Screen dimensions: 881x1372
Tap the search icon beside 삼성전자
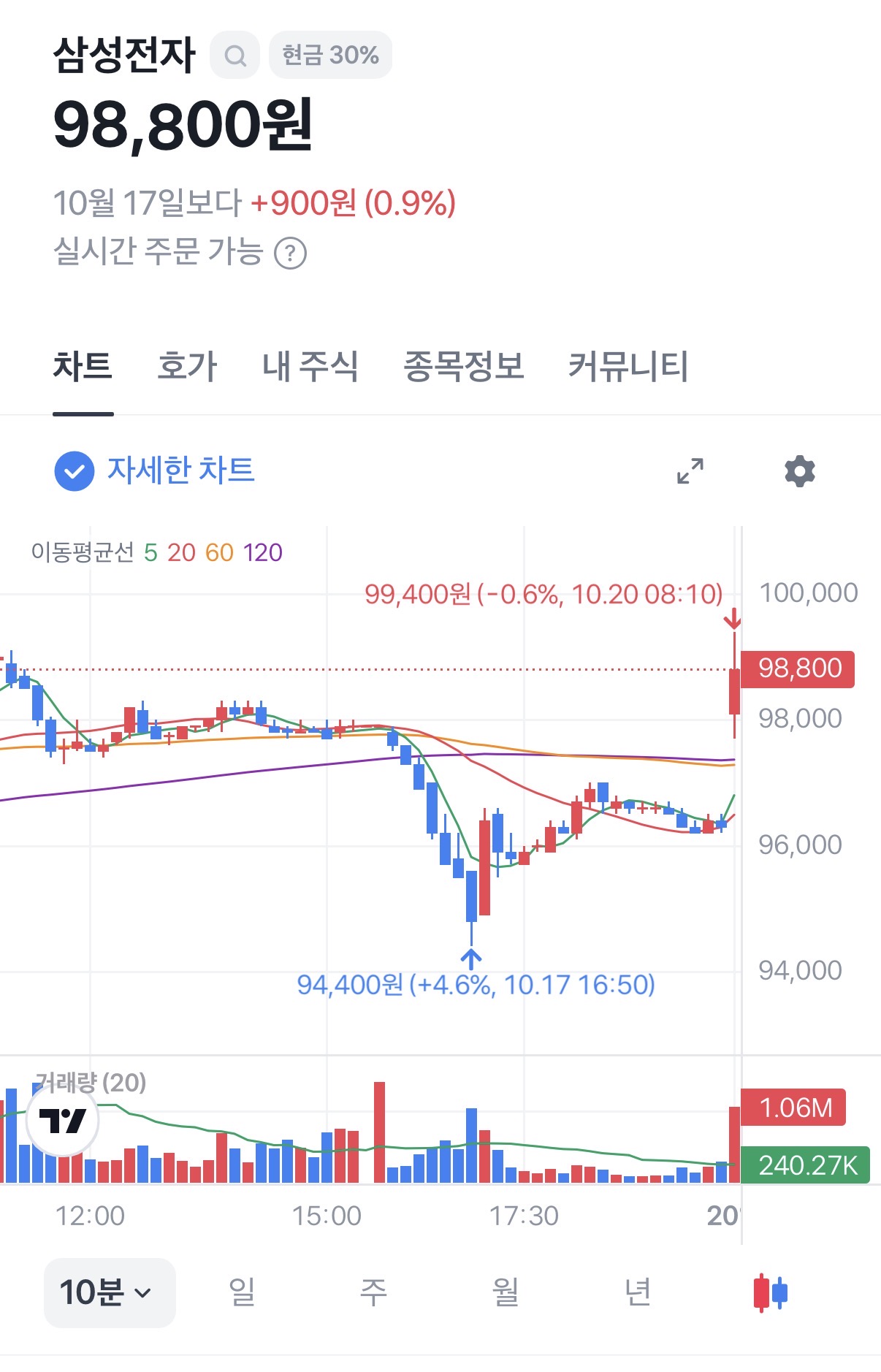click(x=234, y=56)
